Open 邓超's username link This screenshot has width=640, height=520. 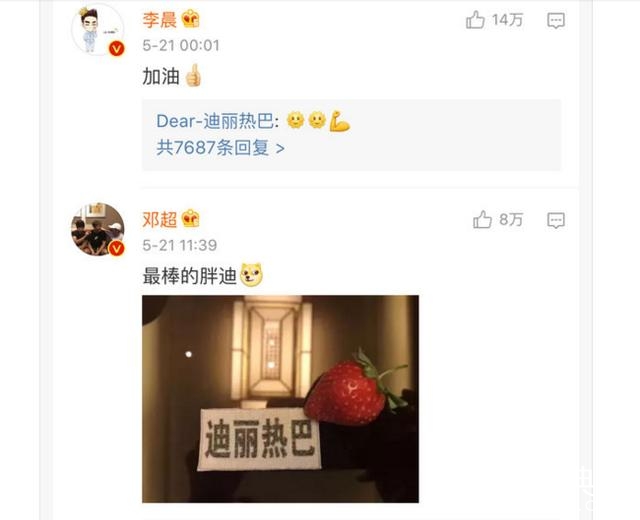[x=158, y=219]
